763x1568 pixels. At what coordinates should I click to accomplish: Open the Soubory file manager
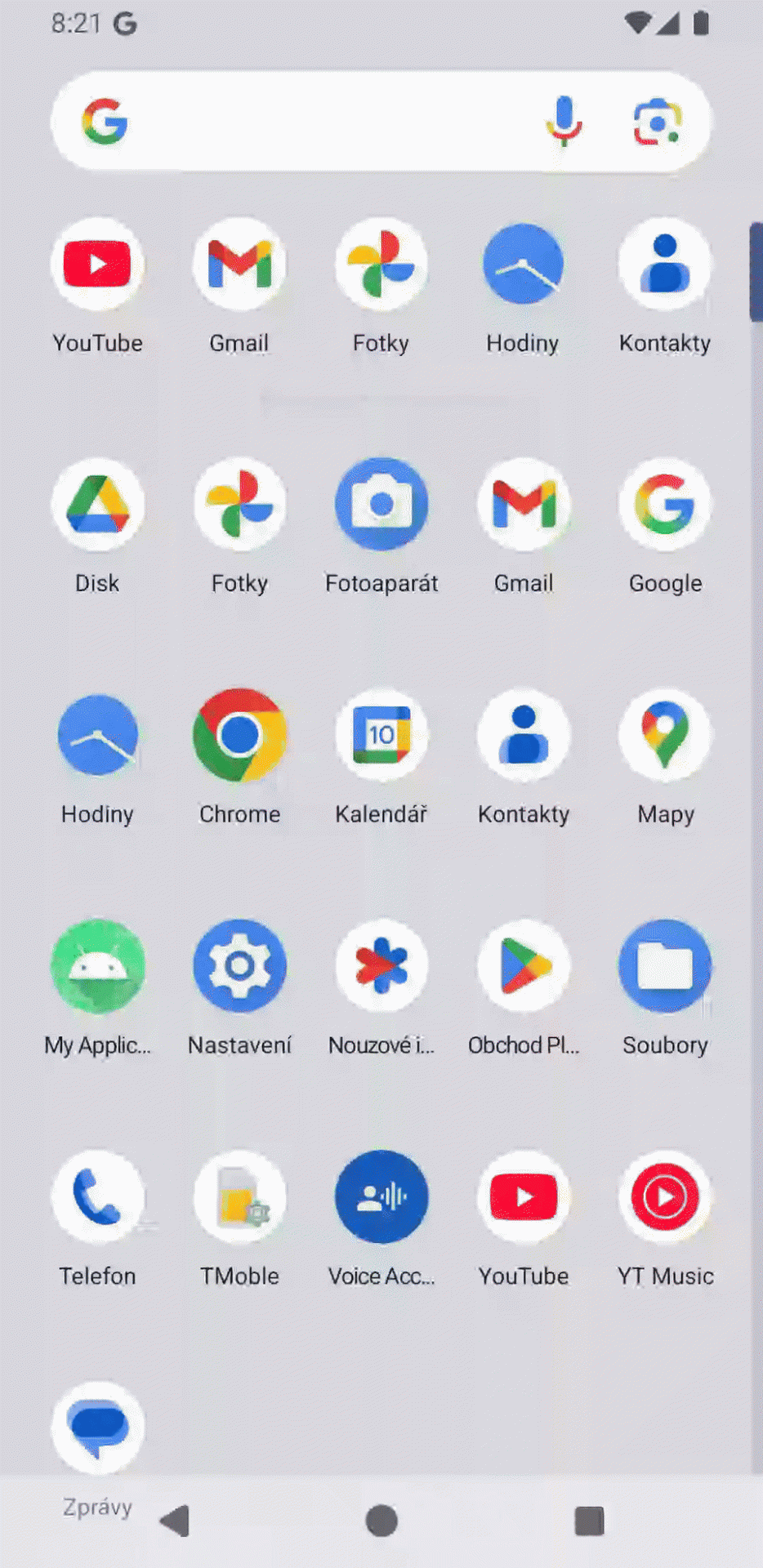pyautogui.click(x=664, y=966)
